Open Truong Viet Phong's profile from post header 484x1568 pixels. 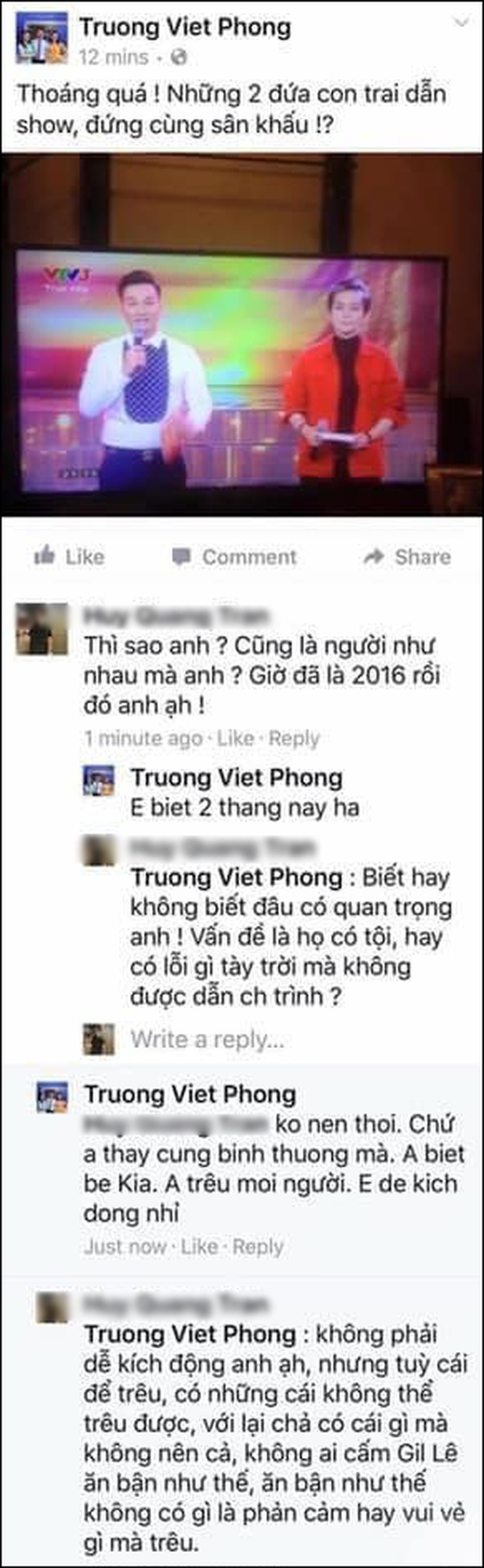[x=185, y=27]
